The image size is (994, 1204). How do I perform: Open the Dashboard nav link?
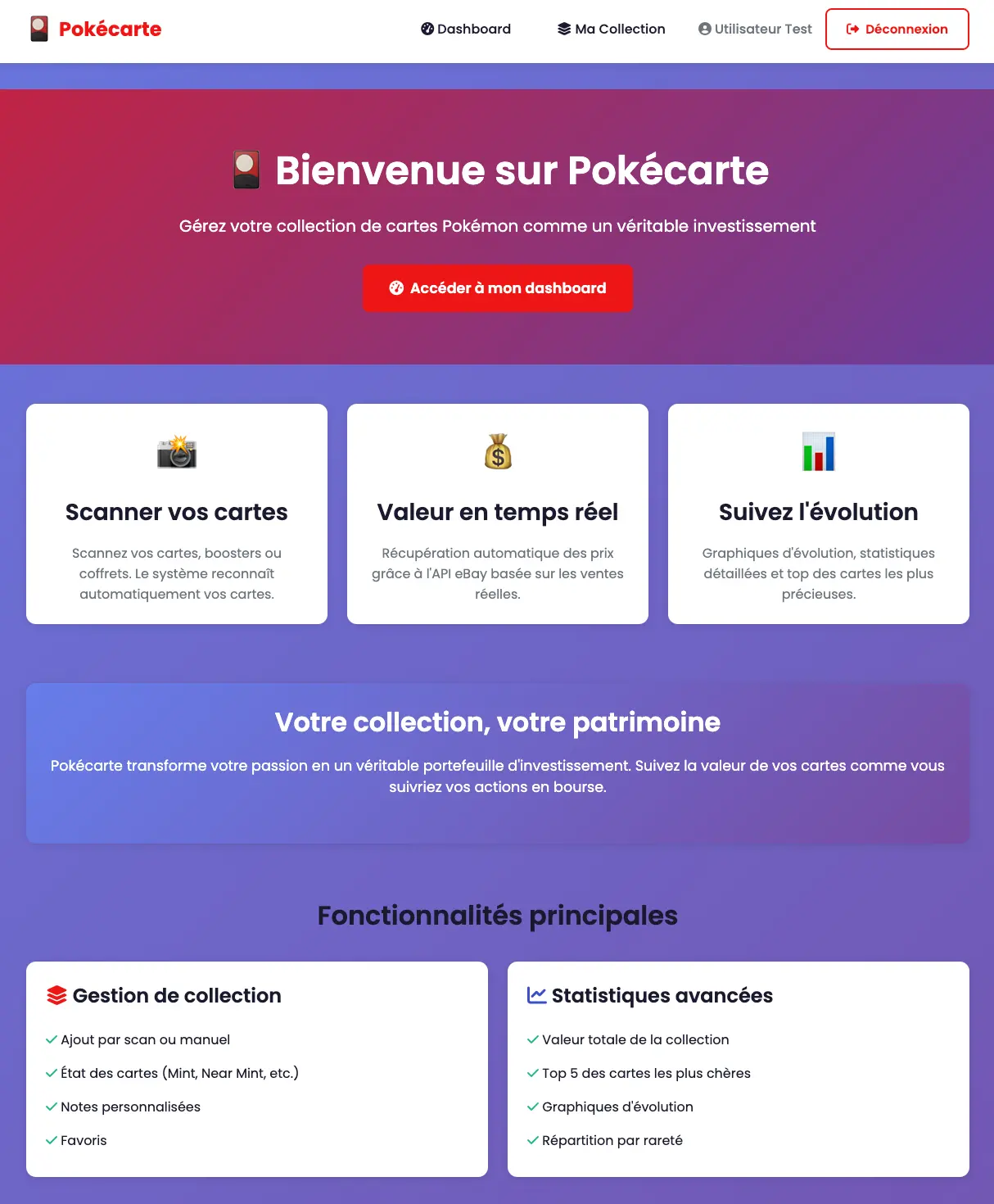(x=466, y=29)
